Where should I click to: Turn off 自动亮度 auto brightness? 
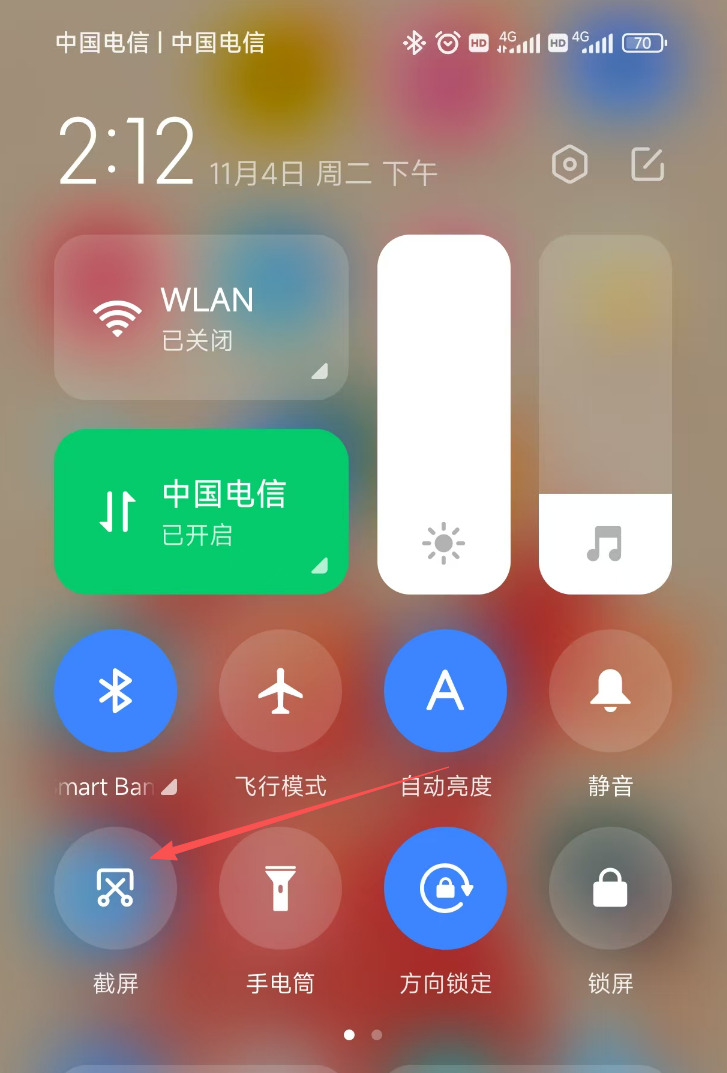point(445,691)
